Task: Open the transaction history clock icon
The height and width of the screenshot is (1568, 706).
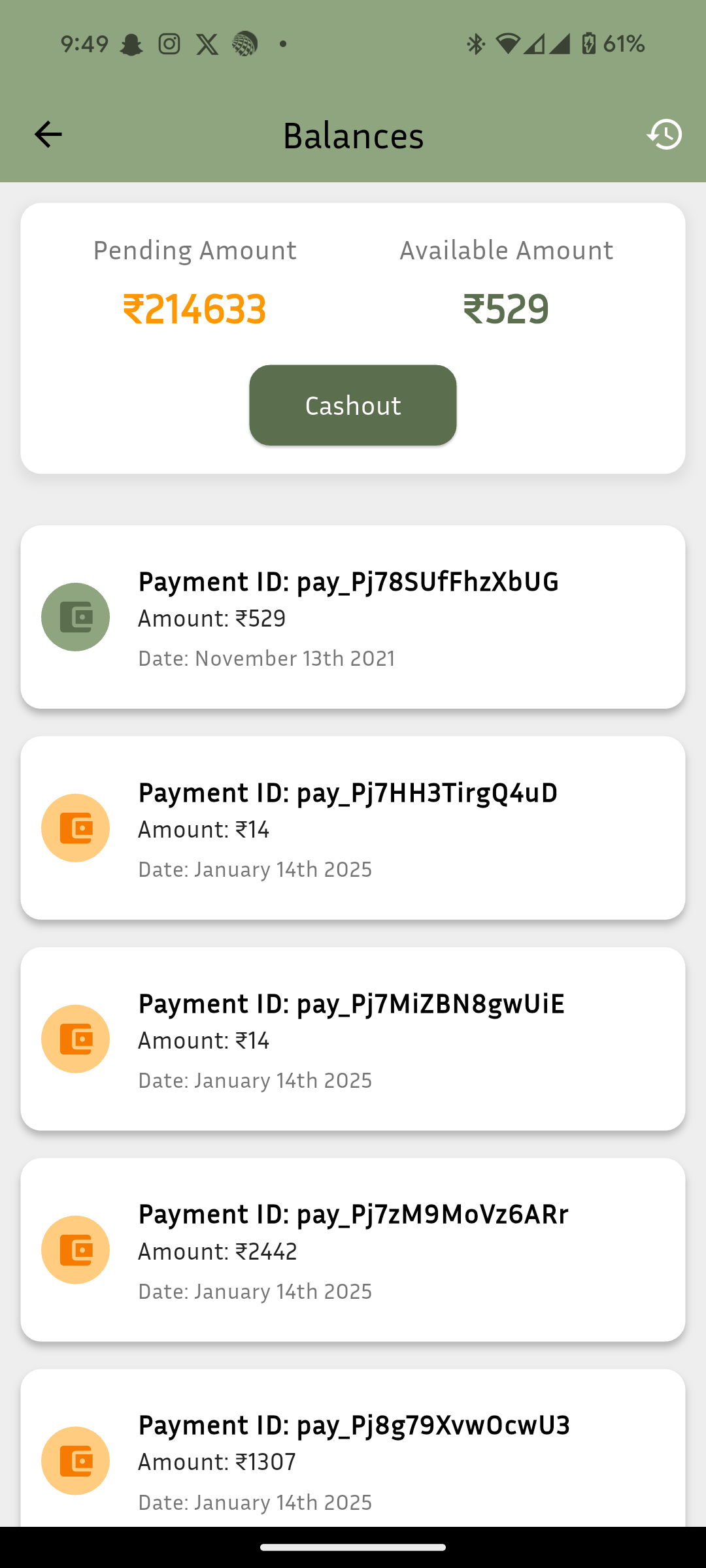Action: point(664,135)
